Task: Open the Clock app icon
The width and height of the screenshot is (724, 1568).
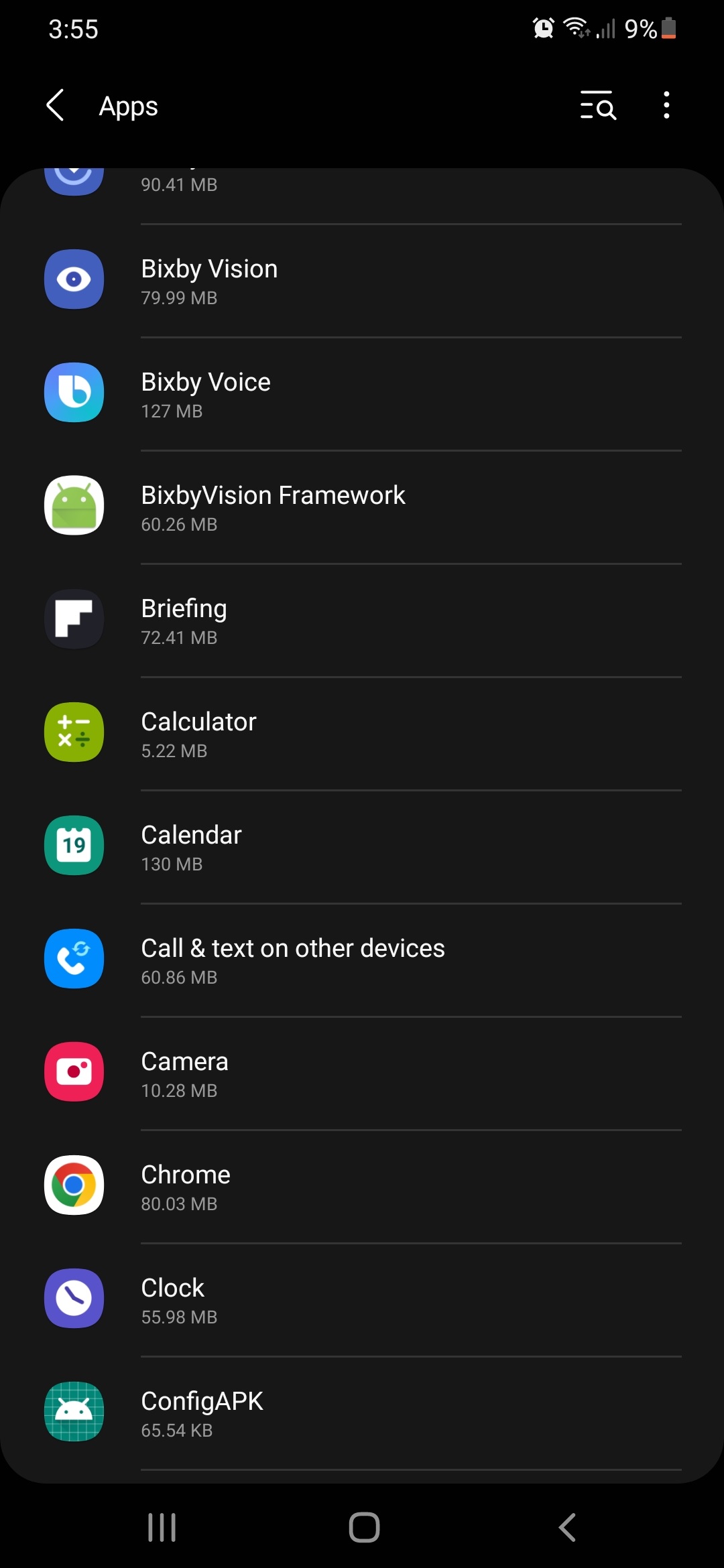Action: click(x=74, y=1299)
